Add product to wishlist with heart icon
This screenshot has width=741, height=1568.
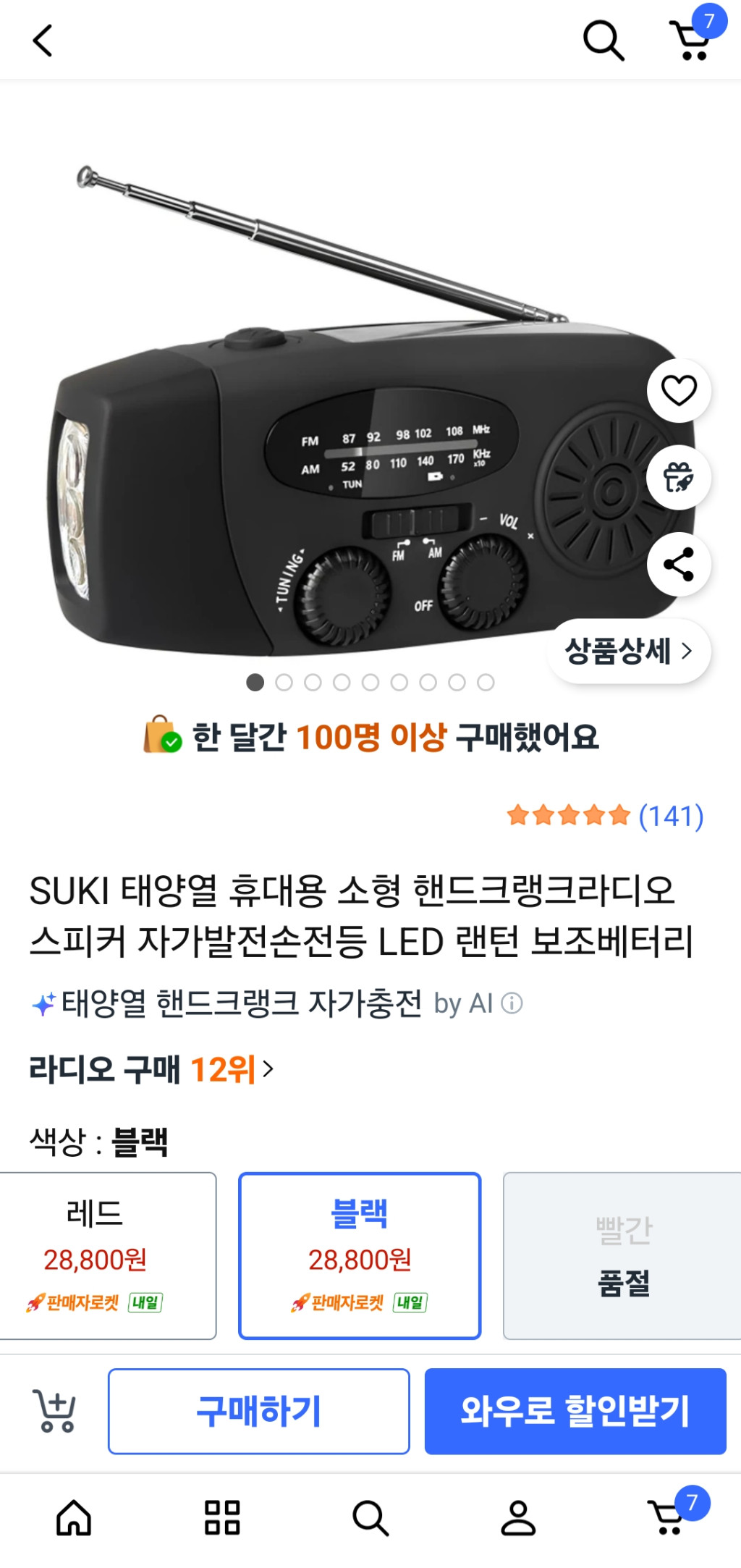pyautogui.click(x=679, y=391)
